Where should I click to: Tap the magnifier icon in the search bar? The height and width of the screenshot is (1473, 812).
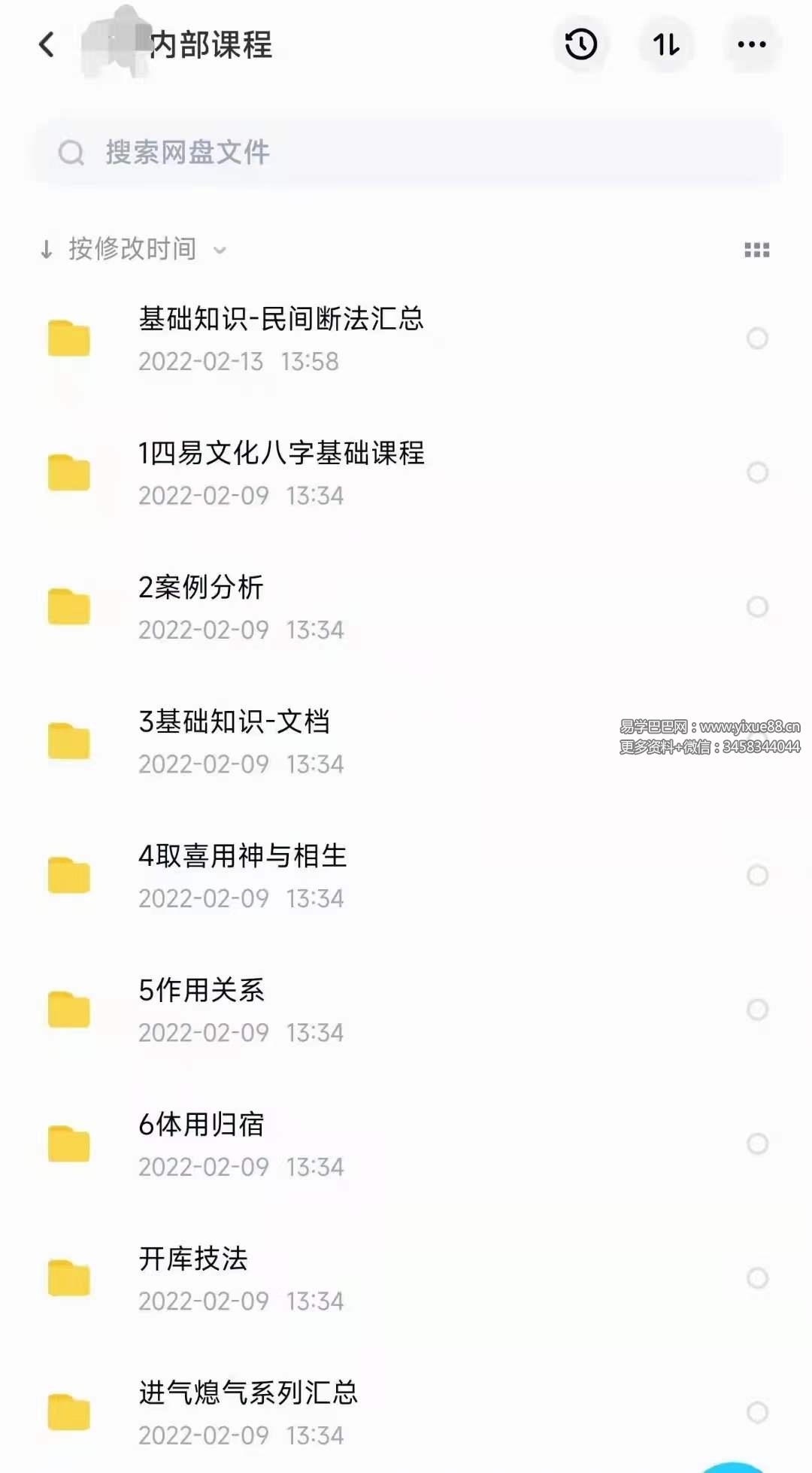coord(71,152)
